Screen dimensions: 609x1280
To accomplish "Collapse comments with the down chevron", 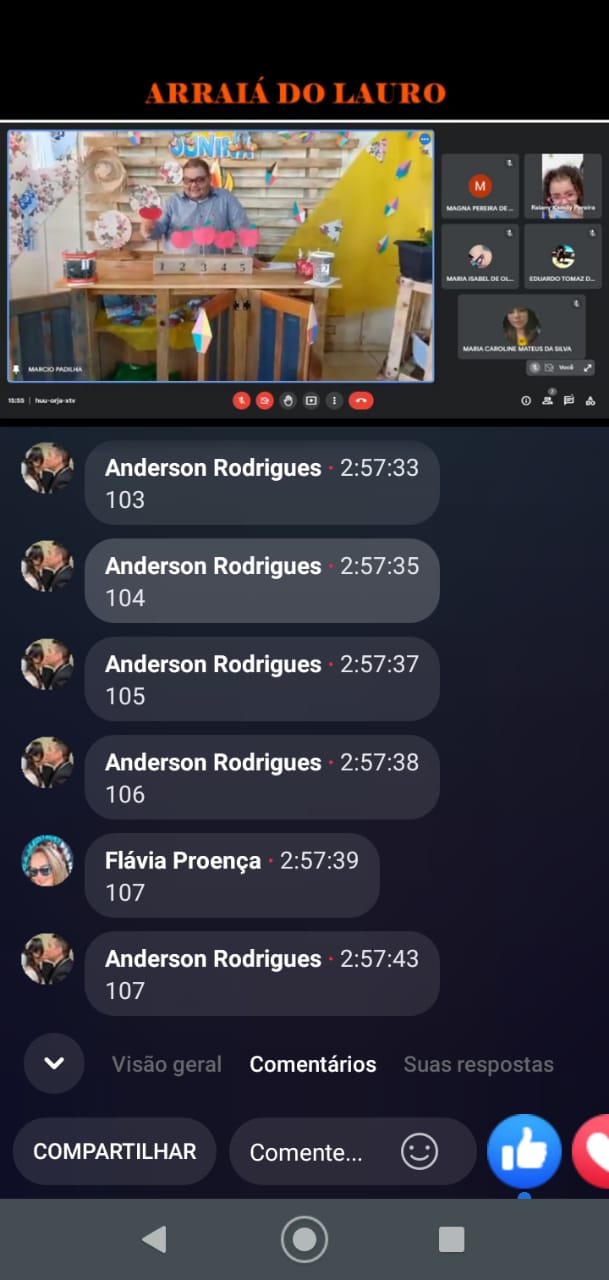I will click(54, 1063).
